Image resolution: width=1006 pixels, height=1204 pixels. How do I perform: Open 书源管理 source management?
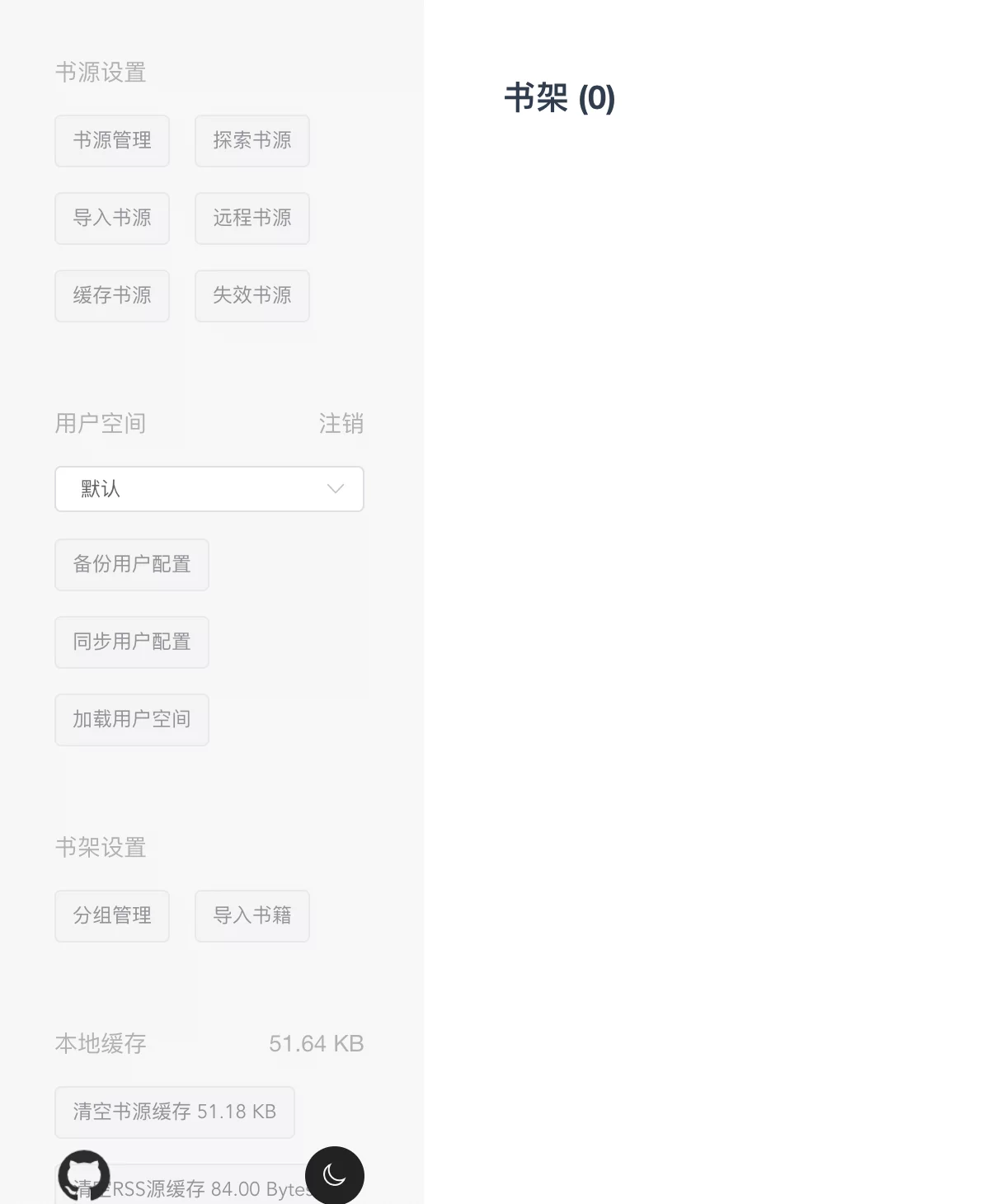112,141
